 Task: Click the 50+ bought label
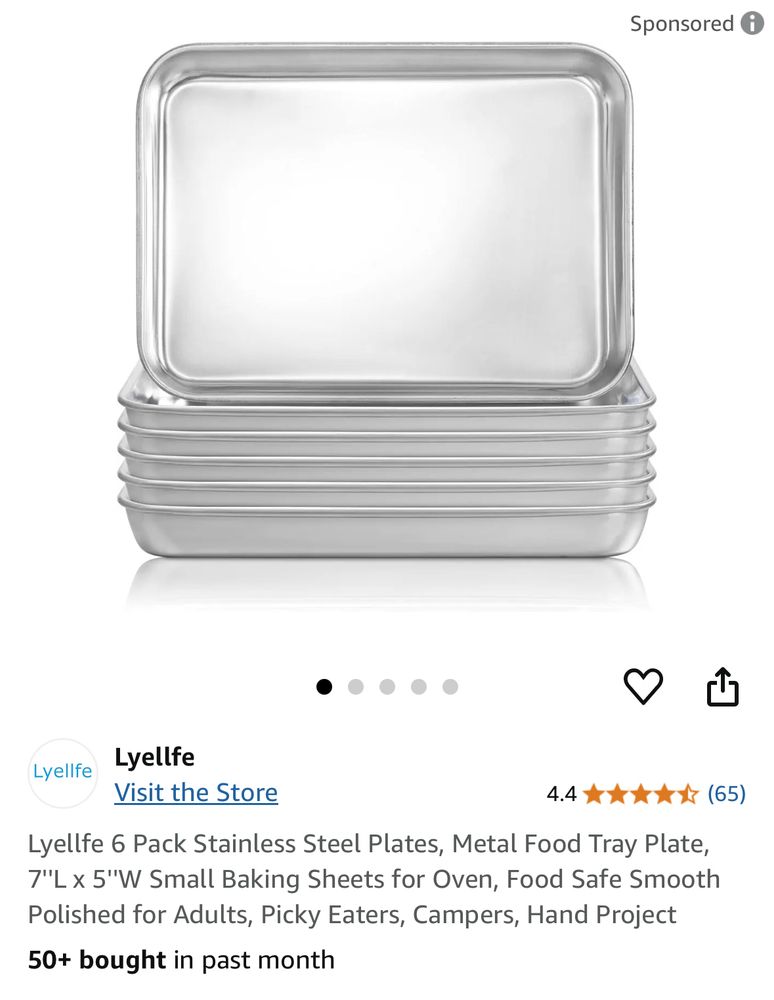pyautogui.click(x=95, y=960)
